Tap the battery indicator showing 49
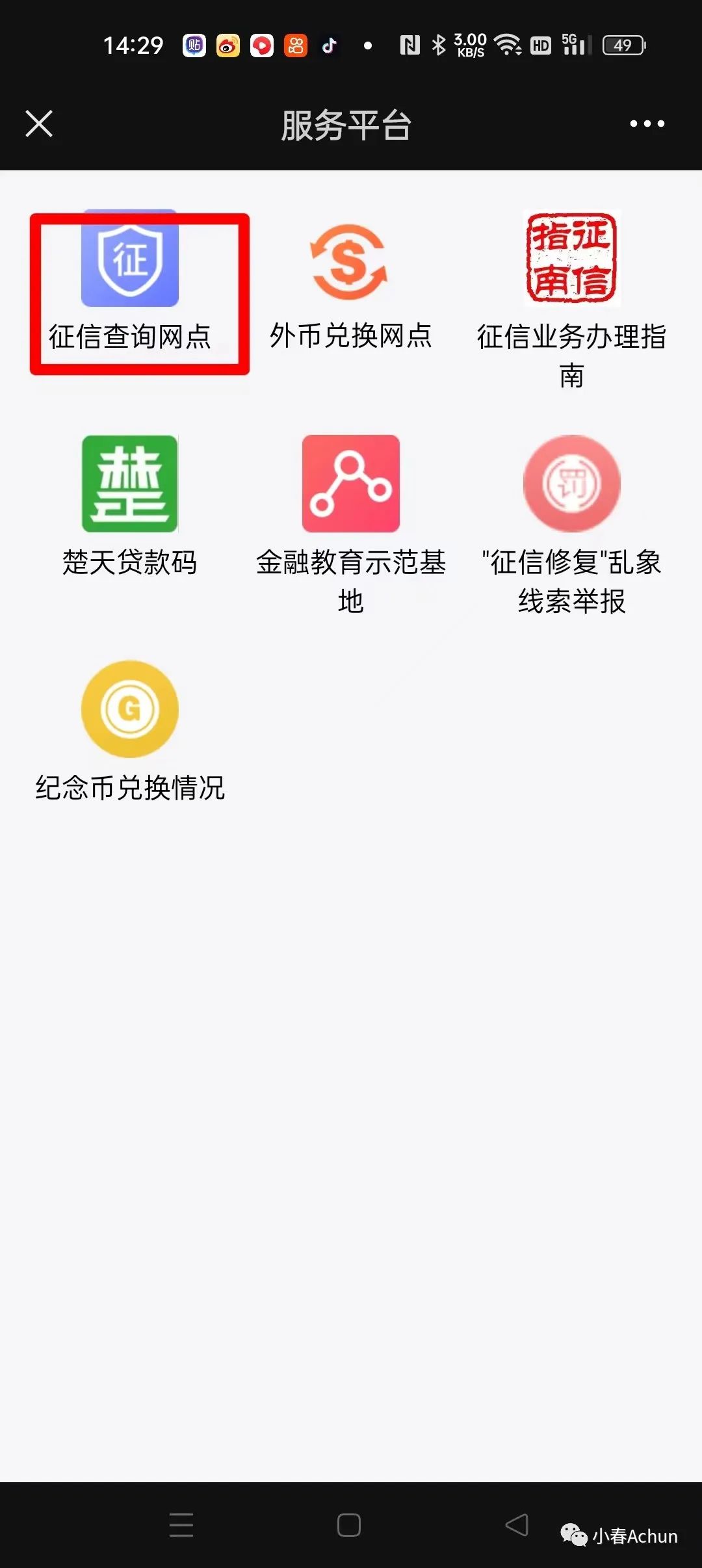The height and width of the screenshot is (1568, 702). coord(622,44)
